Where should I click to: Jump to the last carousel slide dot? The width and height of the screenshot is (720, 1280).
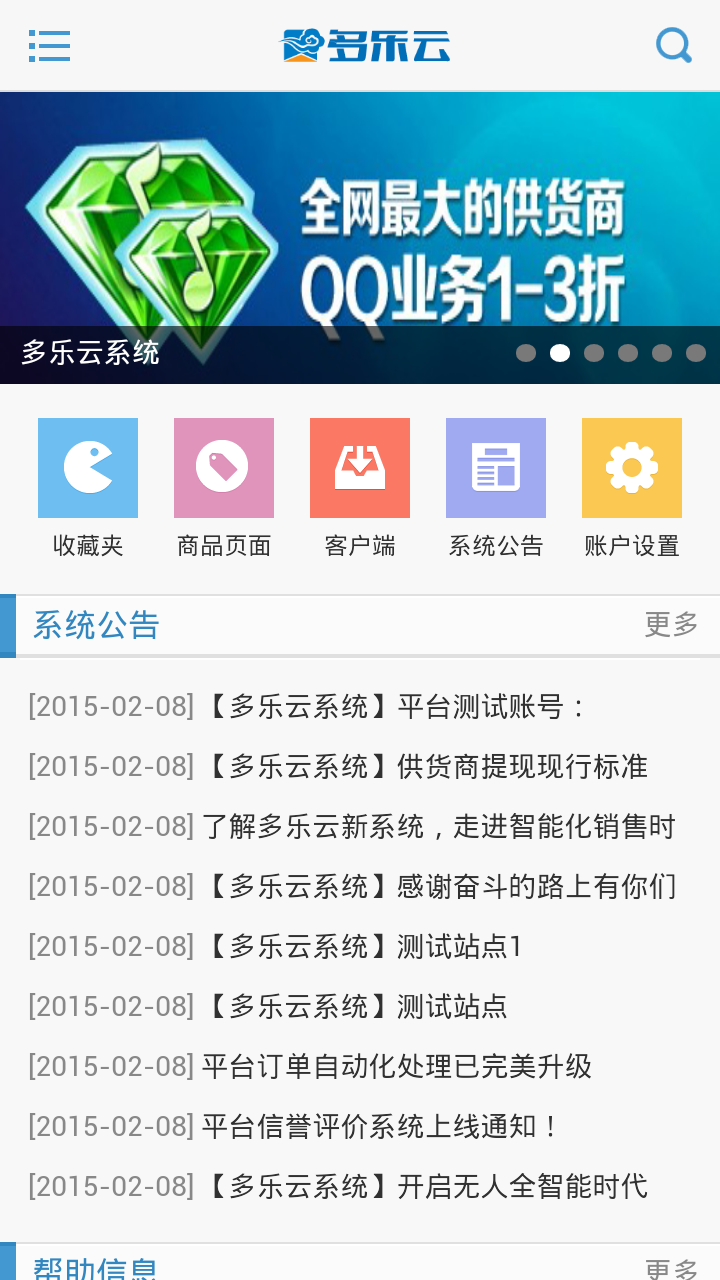point(694,352)
